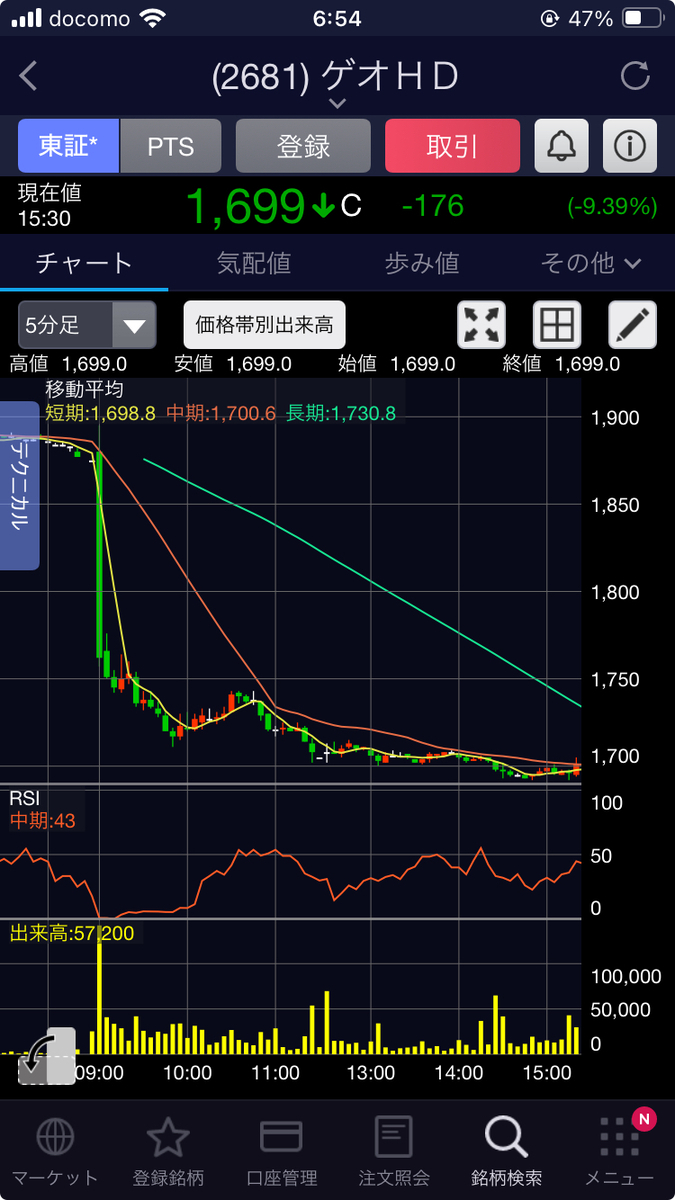675x1200 pixels.
Task: Expand the stock name chevron under ゲオHD
Action: [337, 102]
